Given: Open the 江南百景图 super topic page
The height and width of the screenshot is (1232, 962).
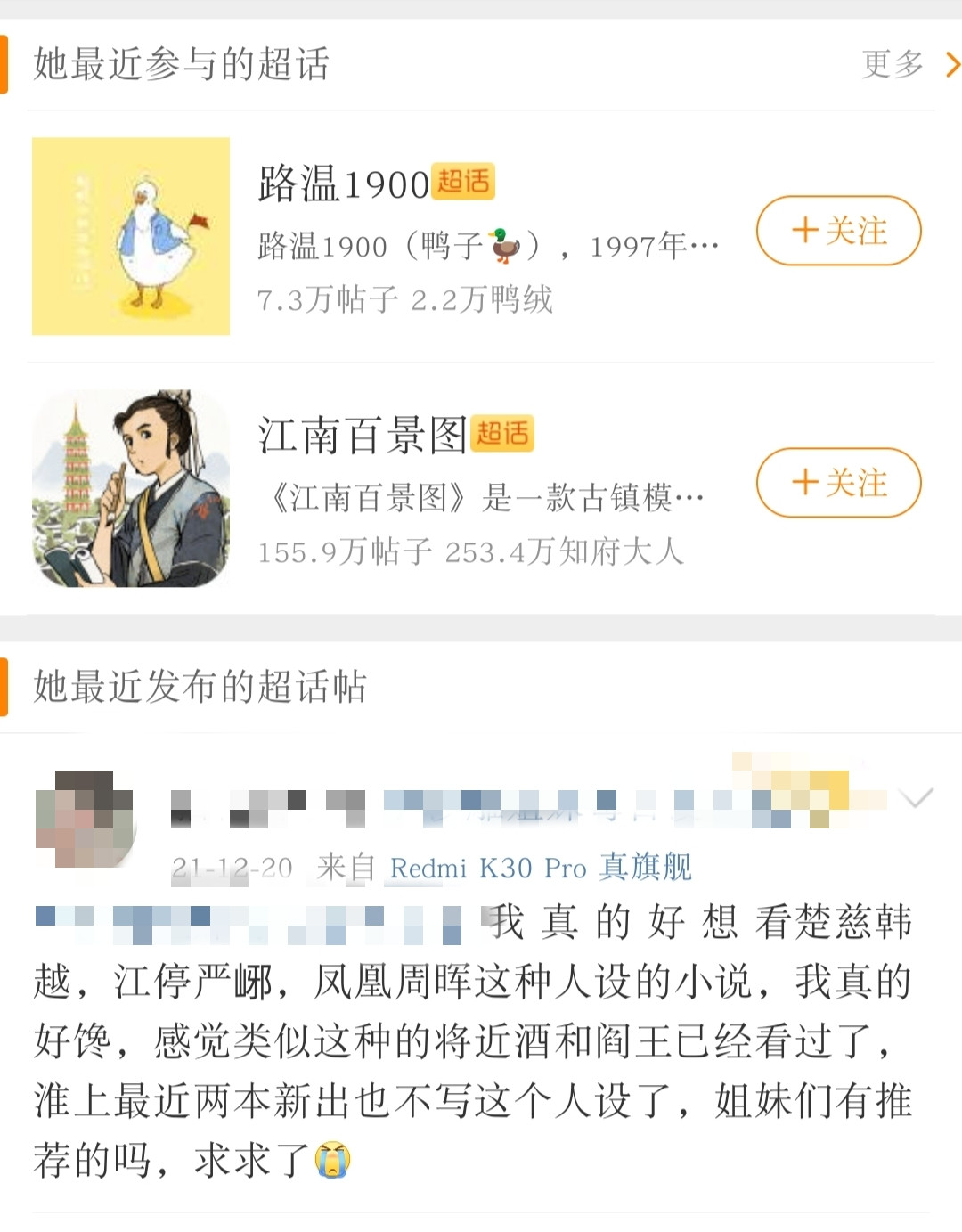Looking at the screenshot, I should point(362,437).
